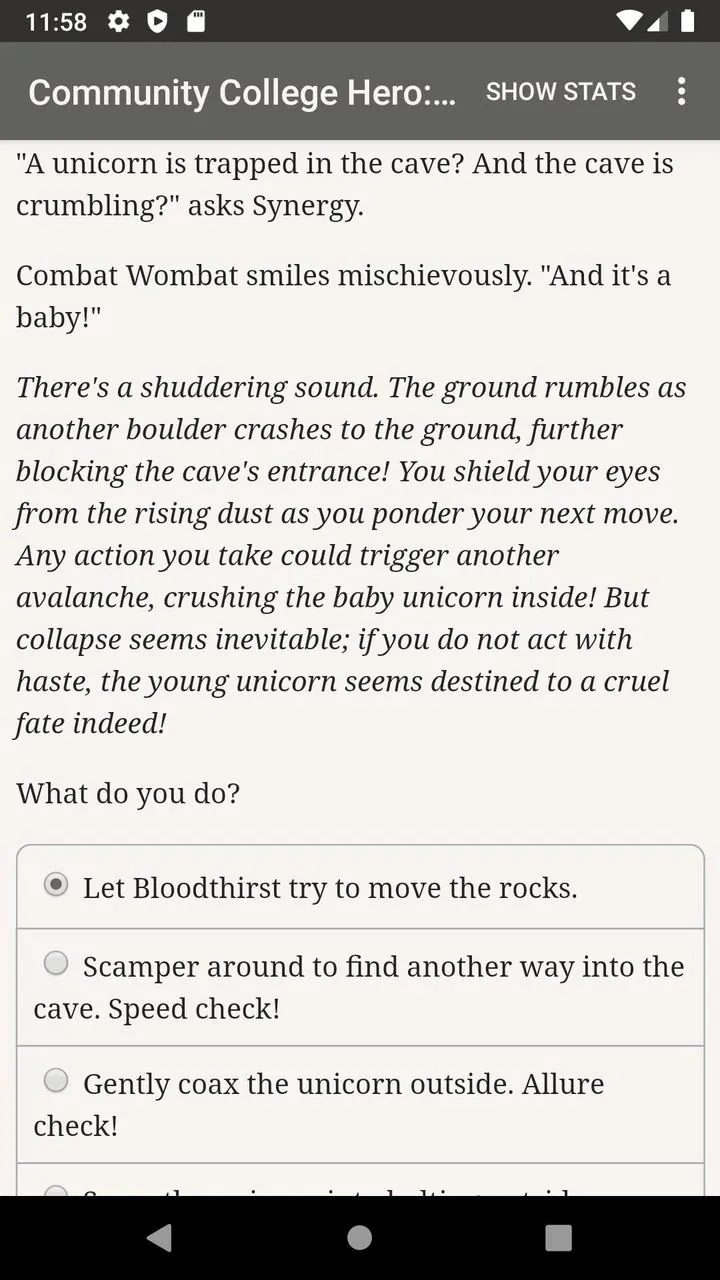Tap the system home button
Image resolution: width=720 pixels, height=1280 pixels.
360,1238
